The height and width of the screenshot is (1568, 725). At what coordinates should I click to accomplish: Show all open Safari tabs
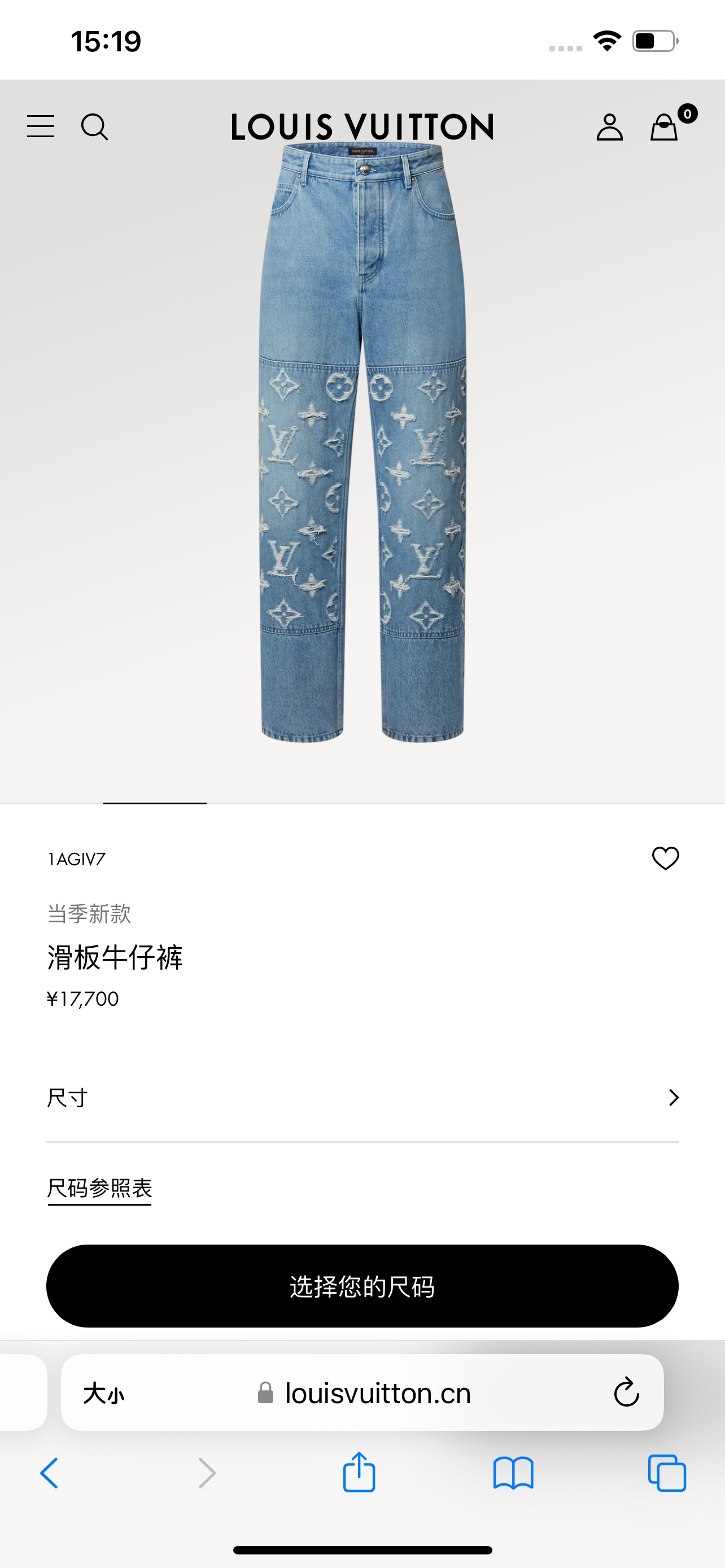[667, 1473]
